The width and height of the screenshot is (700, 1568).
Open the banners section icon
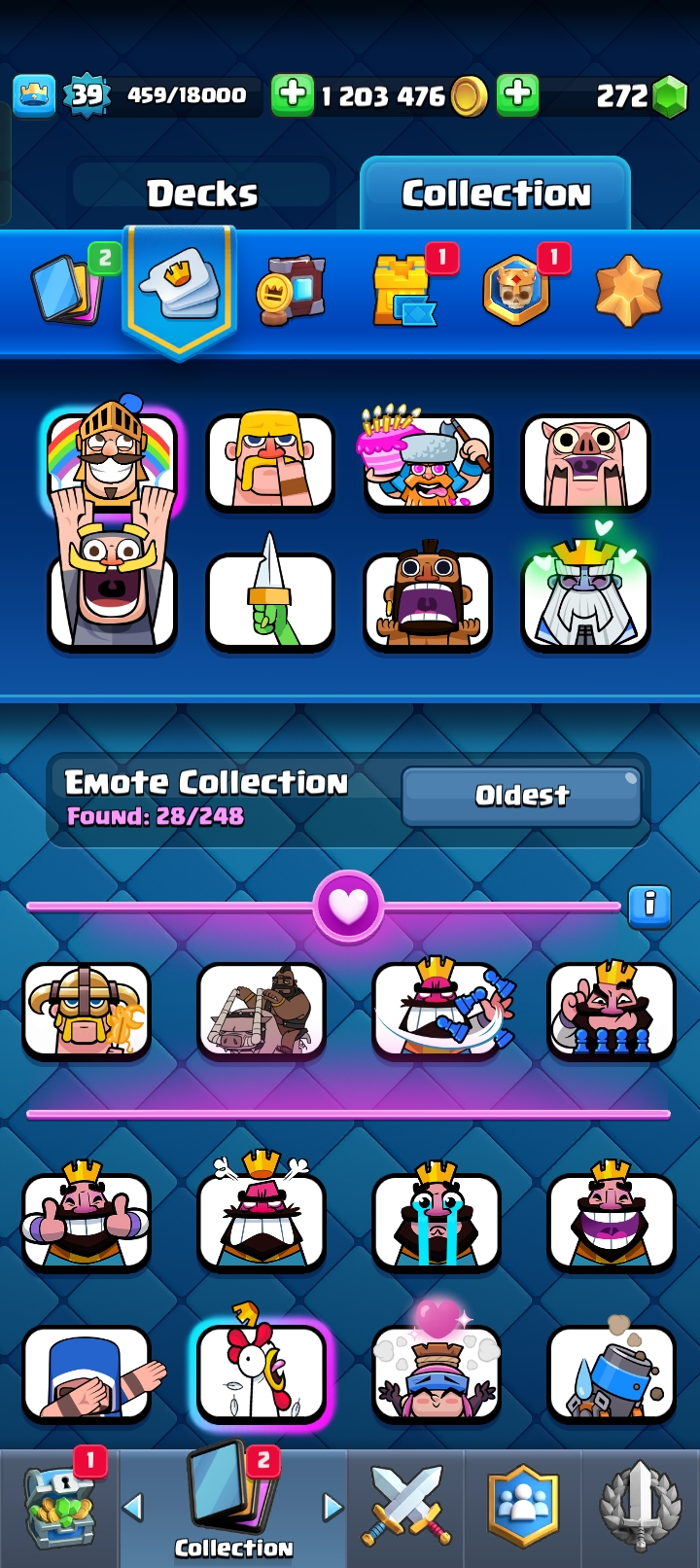[516, 290]
